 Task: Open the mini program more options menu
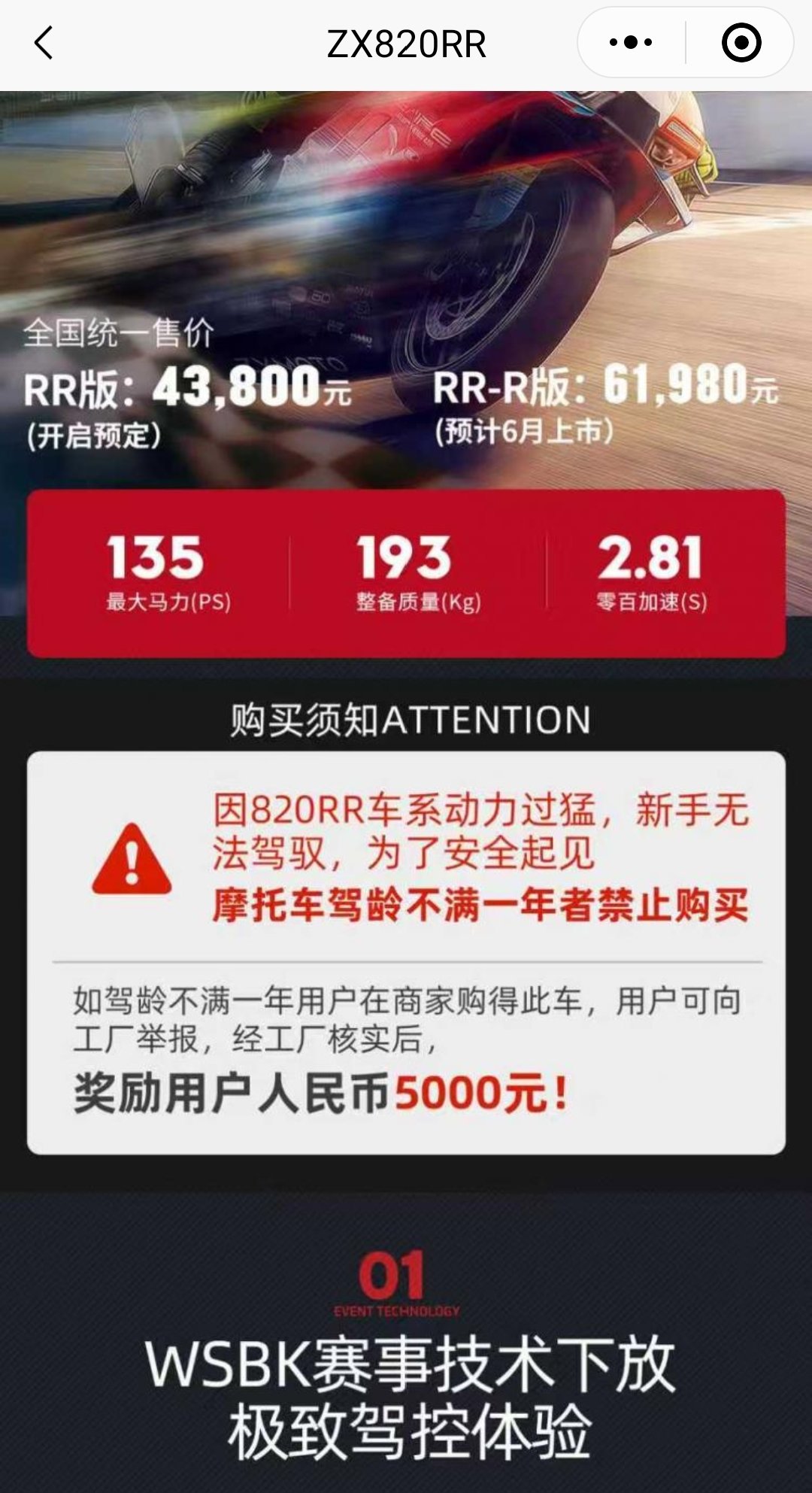click(x=630, y=43)
